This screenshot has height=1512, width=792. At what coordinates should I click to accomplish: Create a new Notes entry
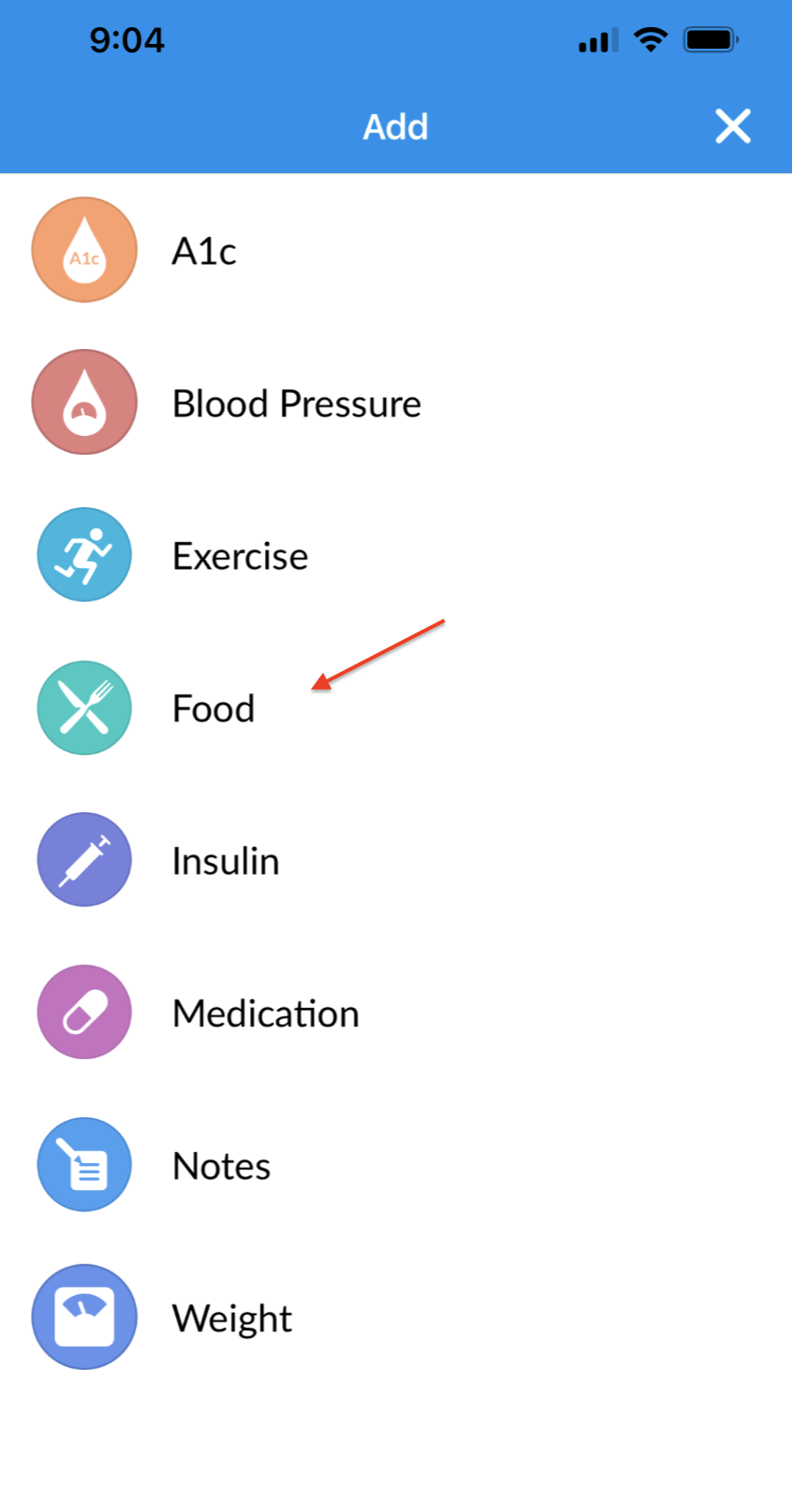click(222, 1166)
